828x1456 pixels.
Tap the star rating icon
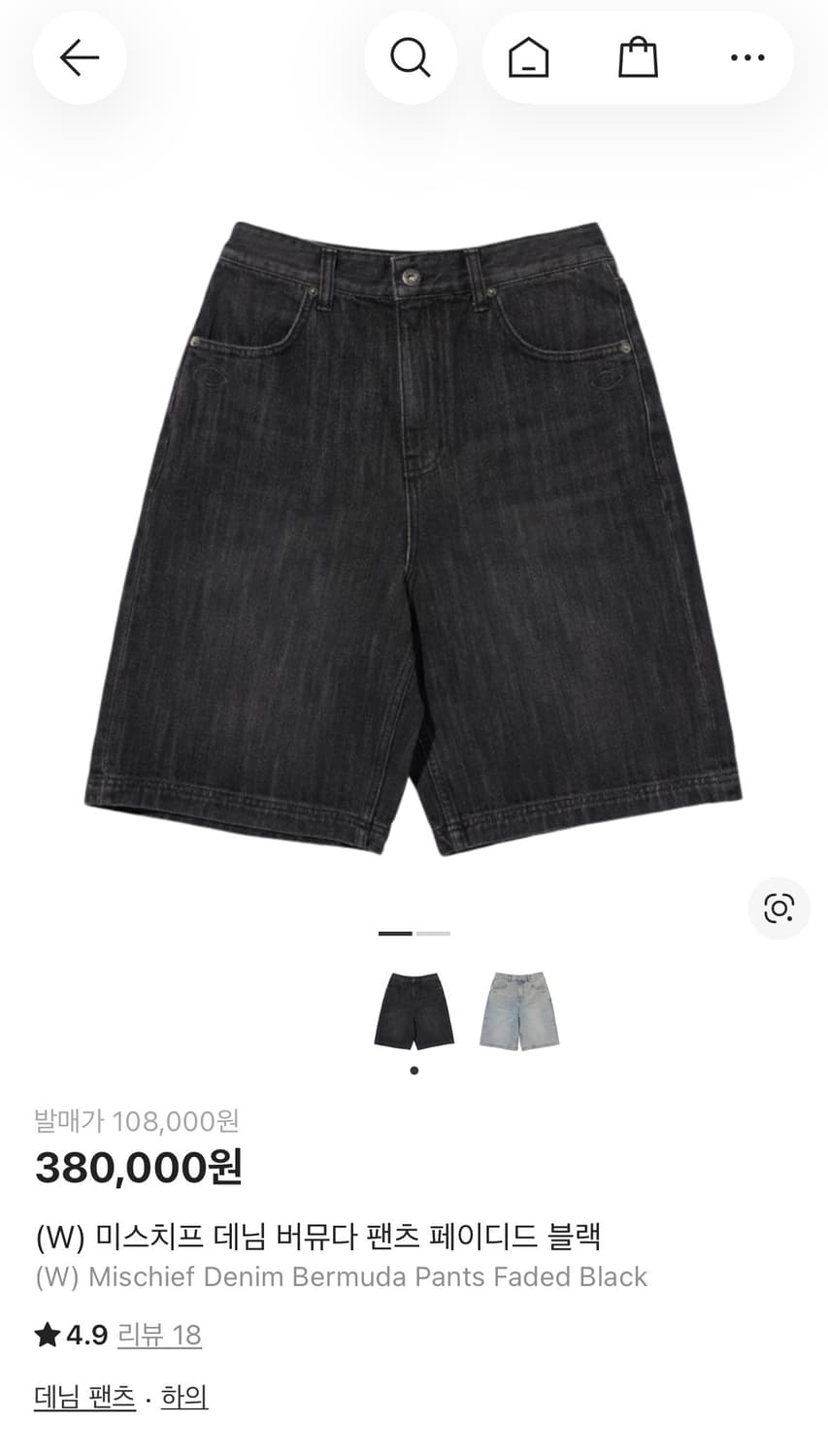[46, 1335]
